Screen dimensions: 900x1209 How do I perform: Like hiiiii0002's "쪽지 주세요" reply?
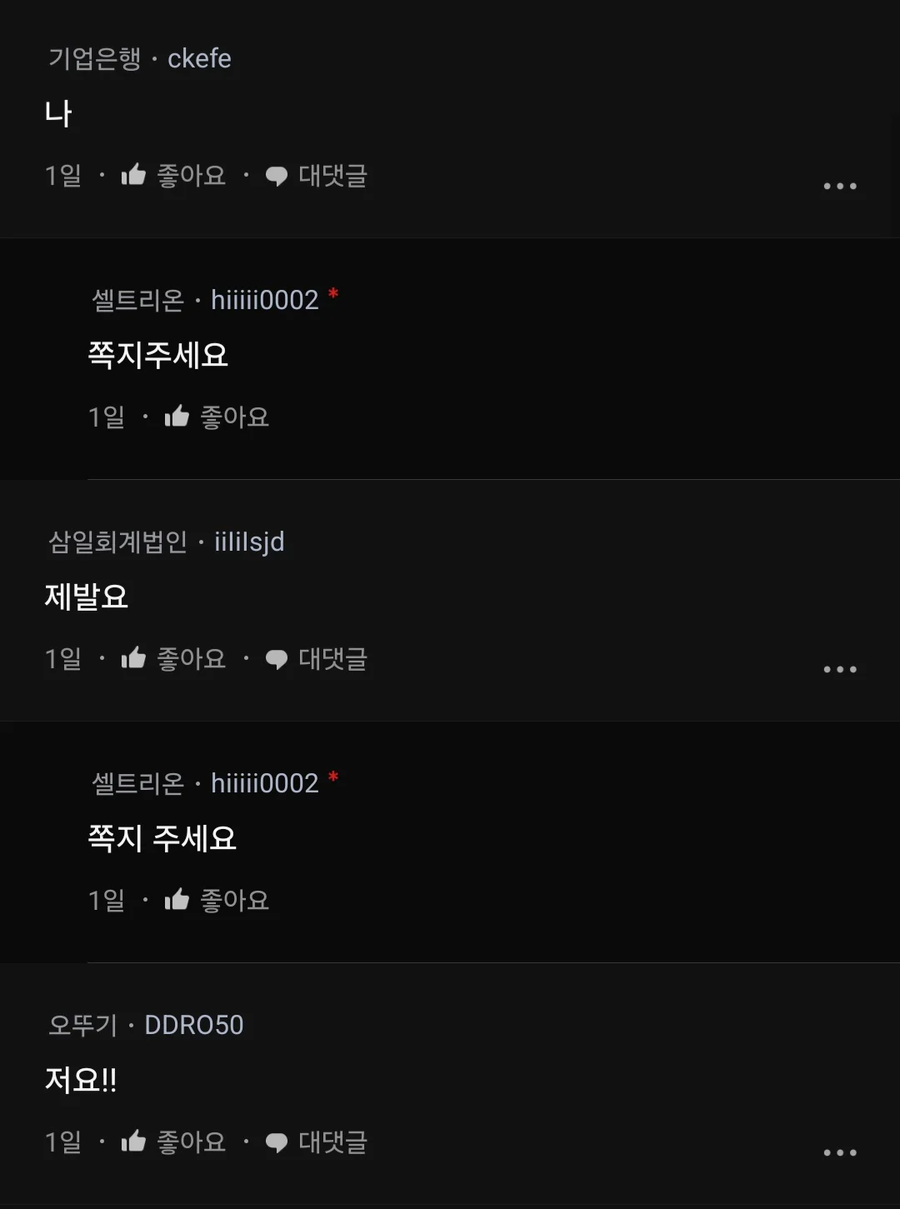[176, 899]
